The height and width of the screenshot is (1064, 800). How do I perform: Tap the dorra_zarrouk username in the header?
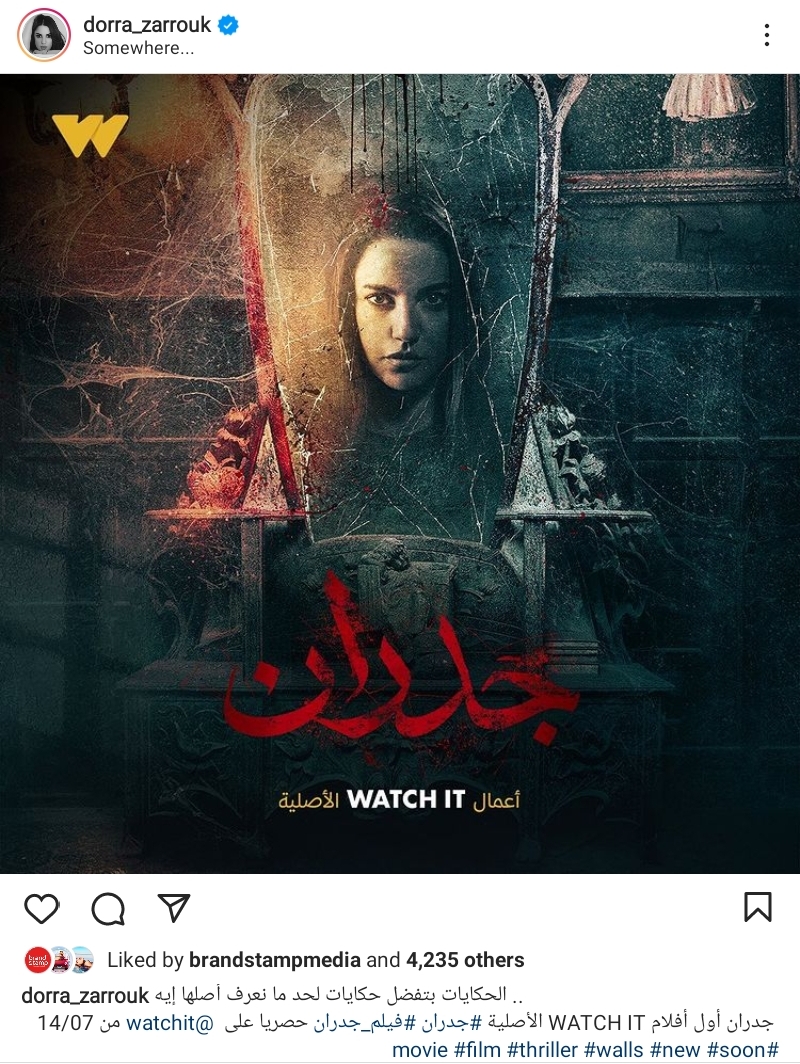coord(147,25)
